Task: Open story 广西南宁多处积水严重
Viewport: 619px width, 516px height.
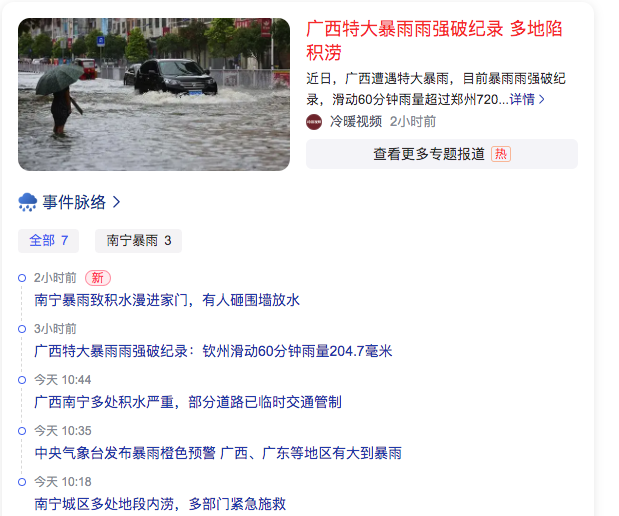Action: point(187,401)
